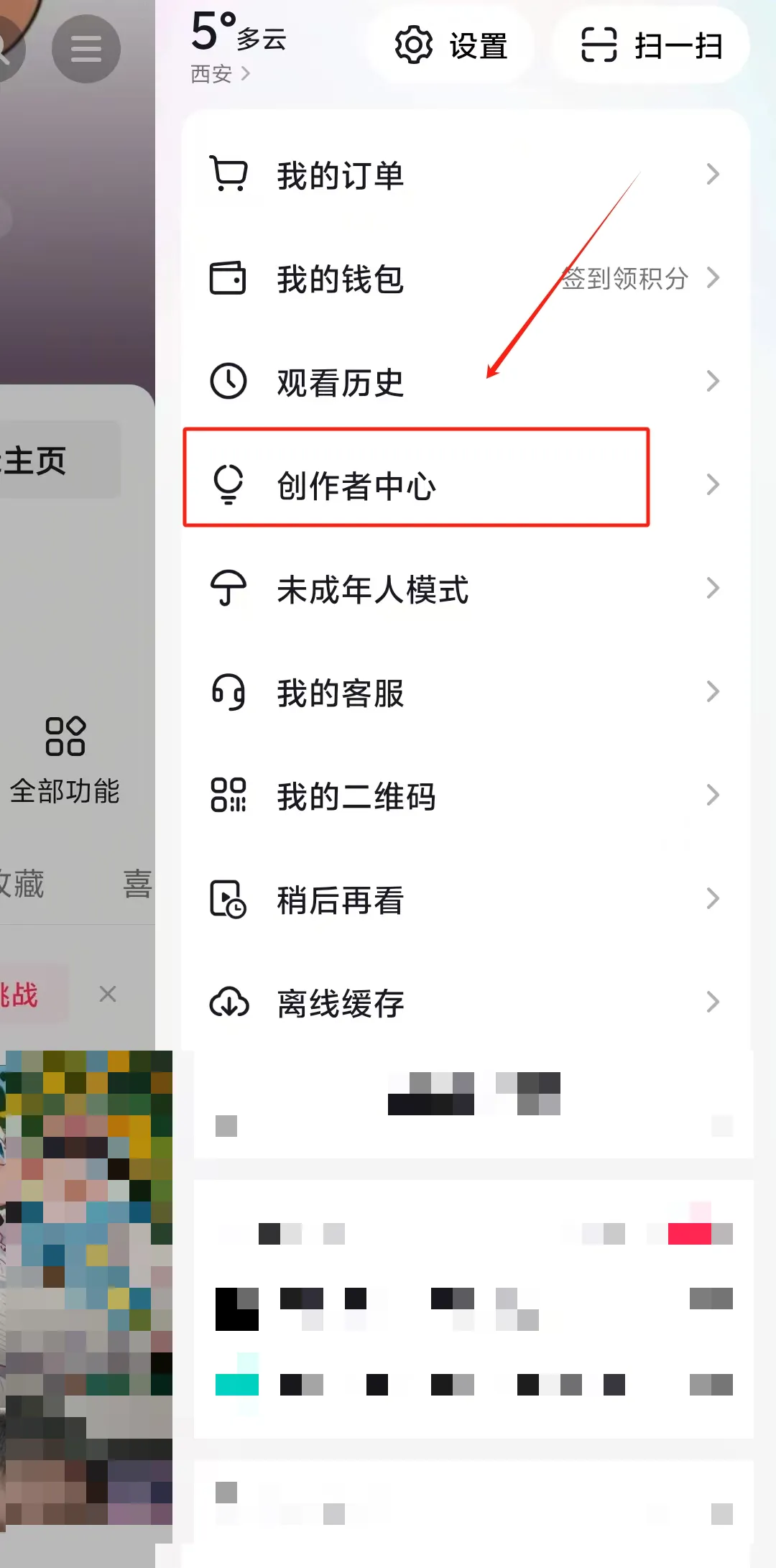The width and height of the screenshot is (776, 1568).
Task: Open 我的钱包 wallet
Action: point(464,278)
